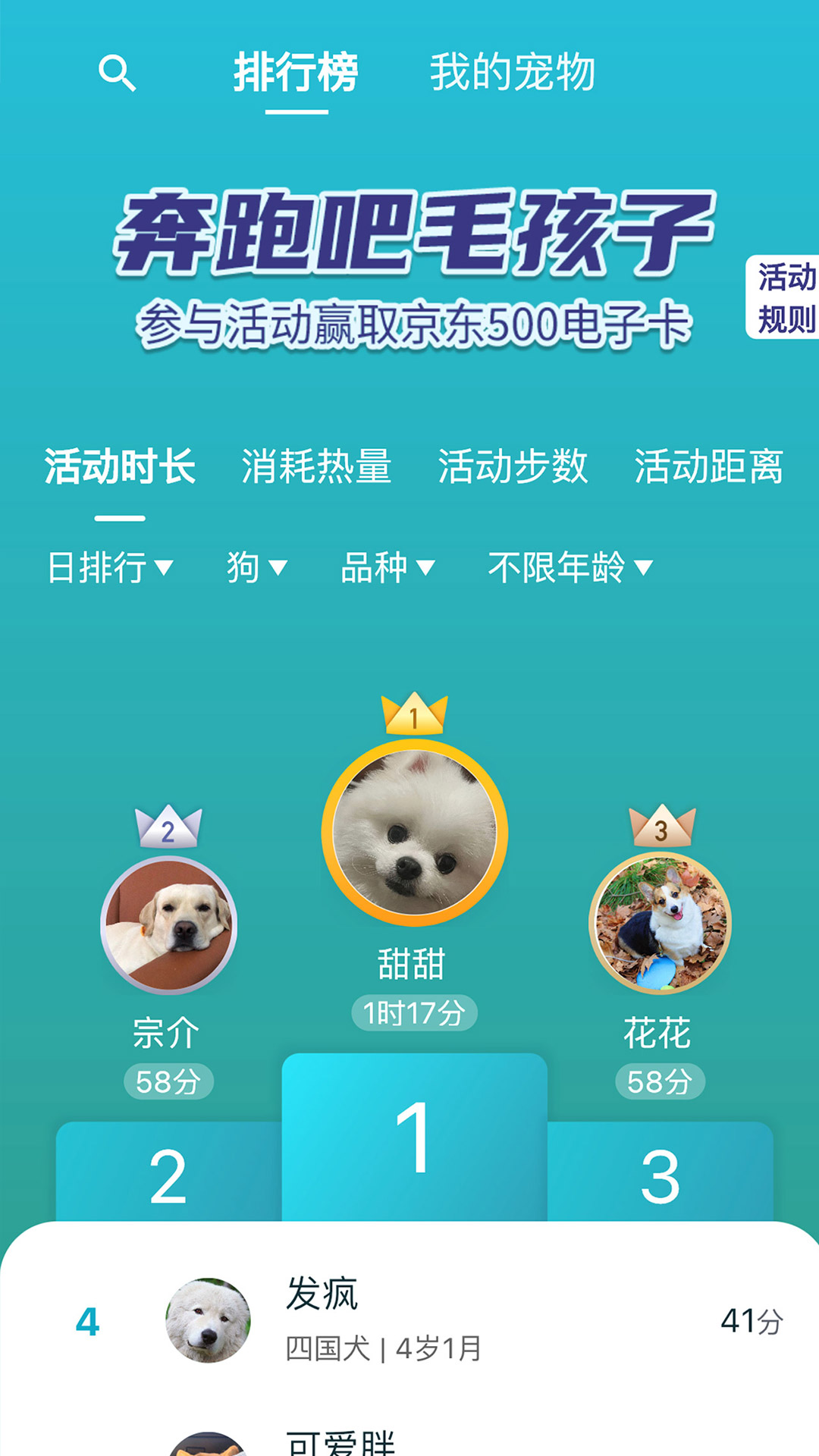This screenshot has width=819, height=1456.
Task: Expand the 不限年龄 age dropdown
Action: coord(570,567)
